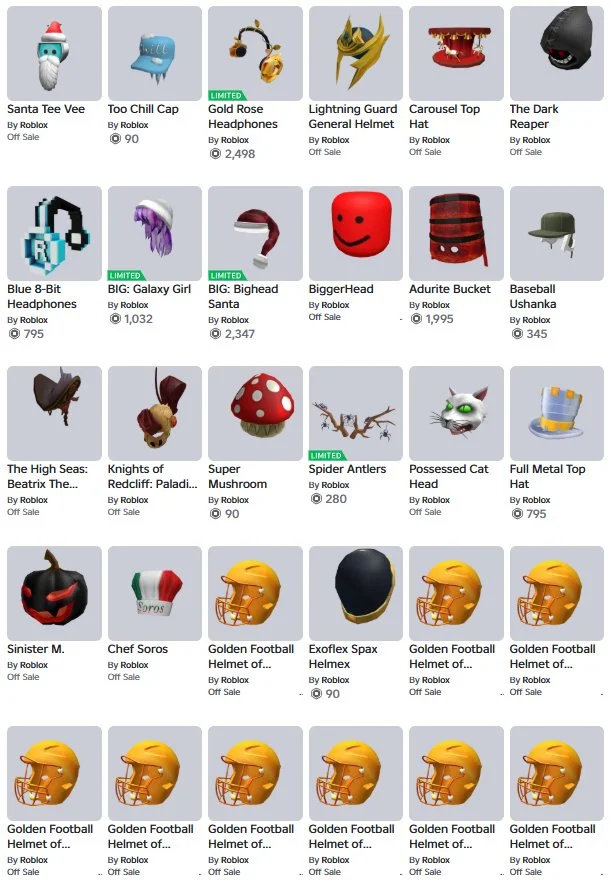Open the Santa Tee Vee item
The width and height of the screenshot is (611, 889).
tap(54, 53)
